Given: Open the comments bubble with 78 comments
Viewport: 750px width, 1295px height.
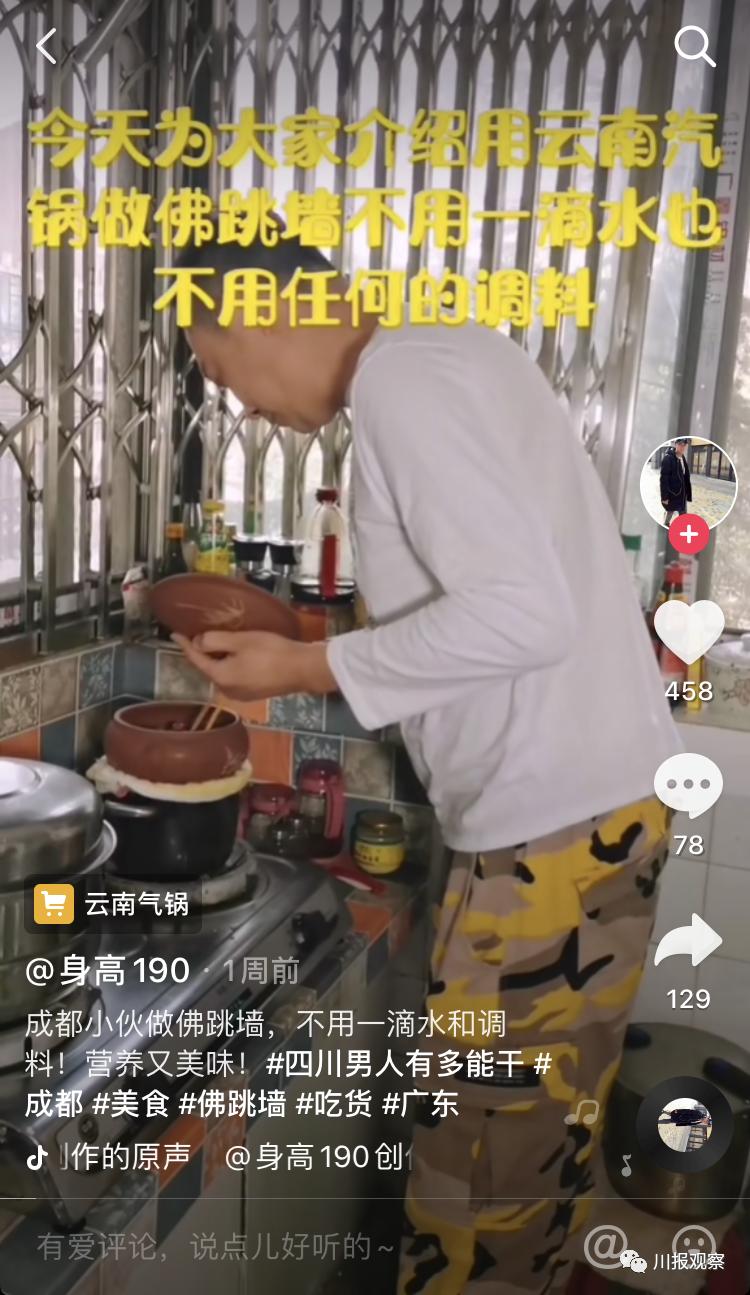Looking at the screenshot, I should click(688, 786).
